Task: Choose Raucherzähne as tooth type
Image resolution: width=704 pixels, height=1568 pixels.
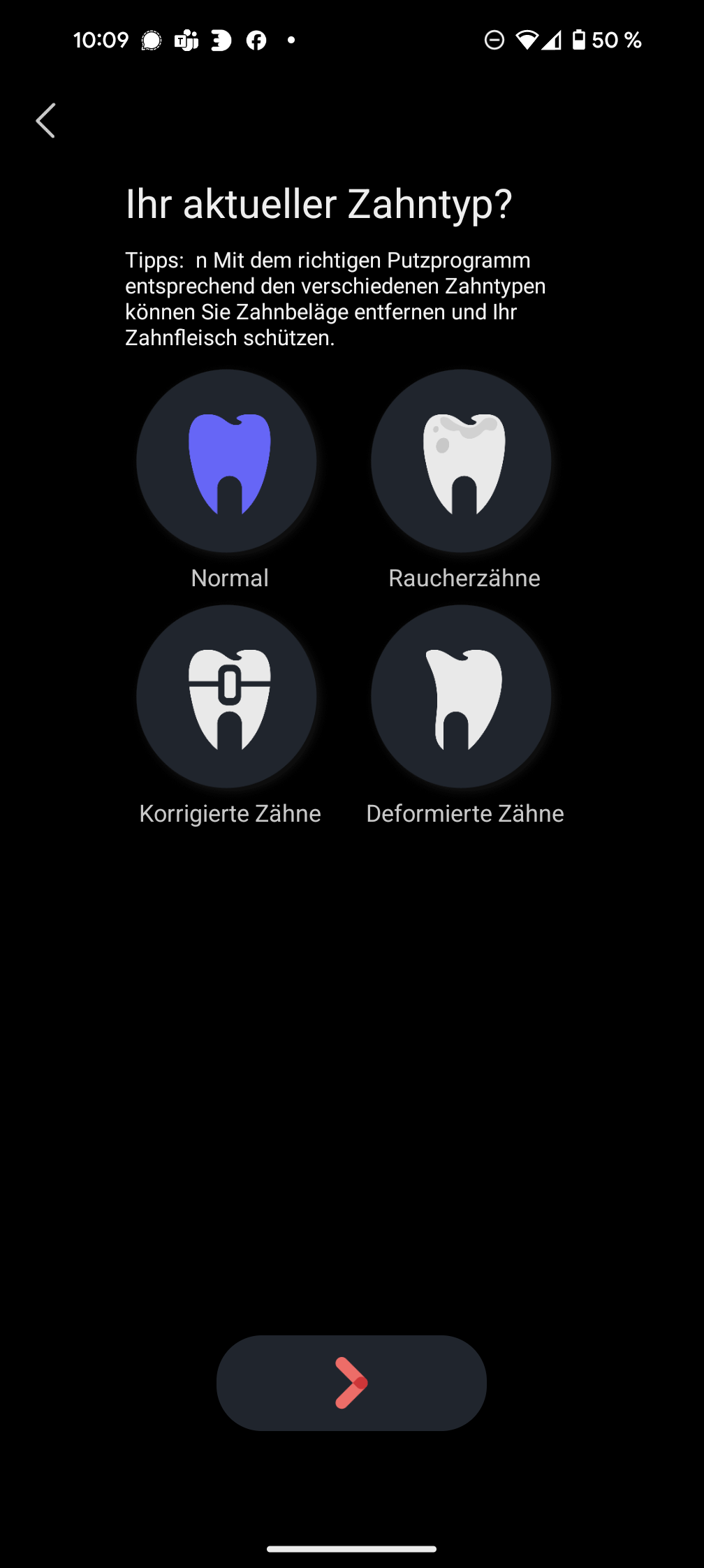Action: tap(461, 461)
